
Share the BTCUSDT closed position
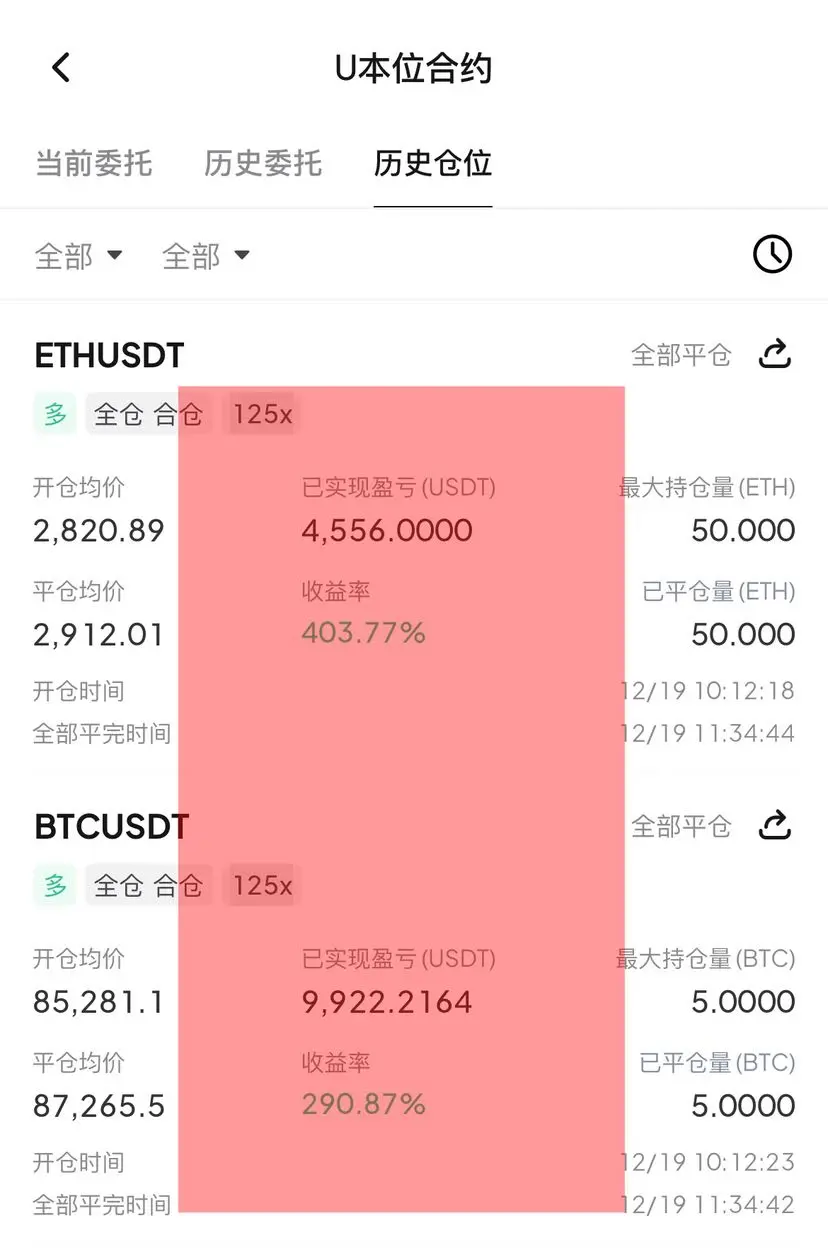(776, 826)
